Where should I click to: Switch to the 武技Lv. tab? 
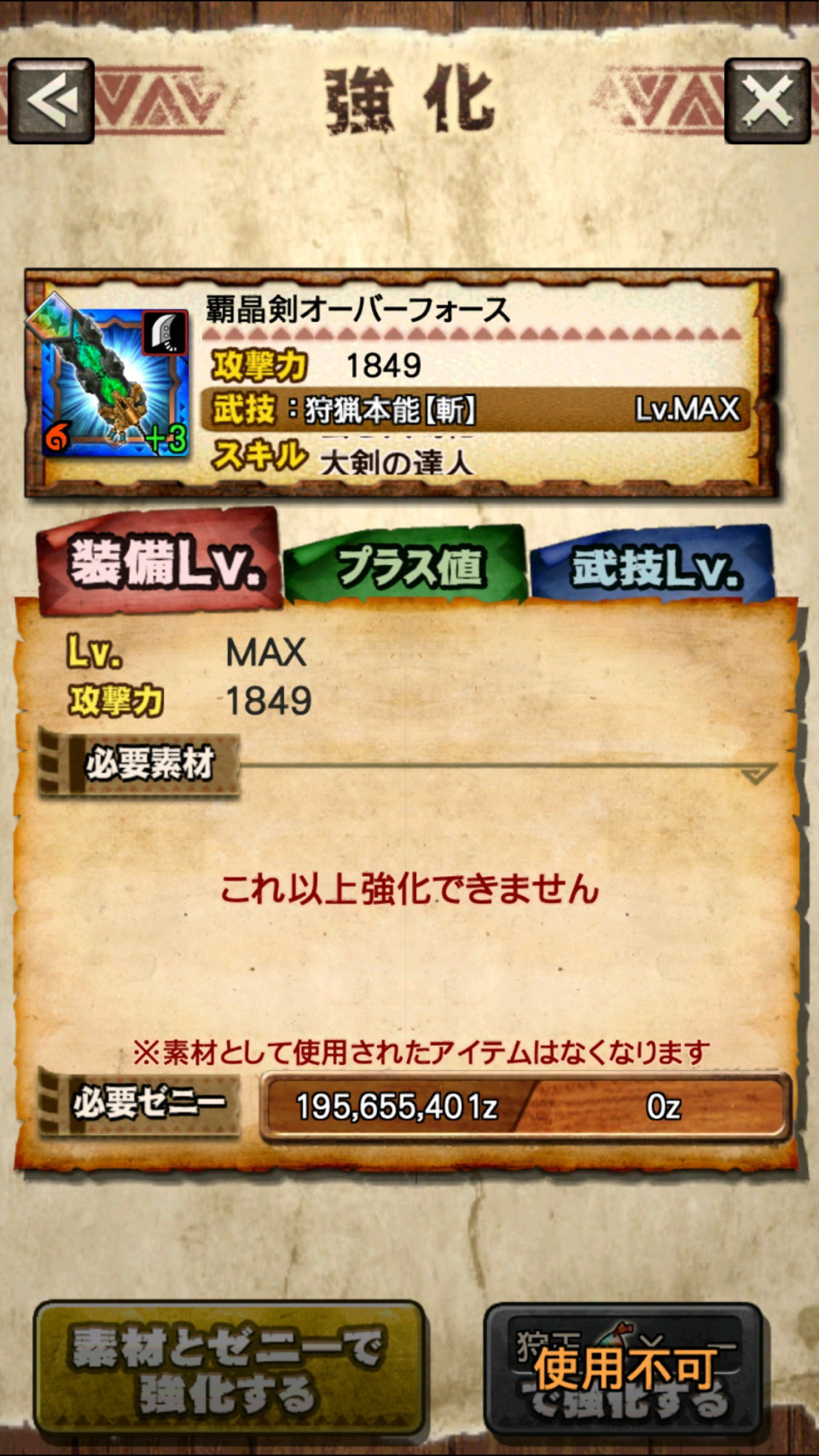pyautogui.click(x=653, y=566)
